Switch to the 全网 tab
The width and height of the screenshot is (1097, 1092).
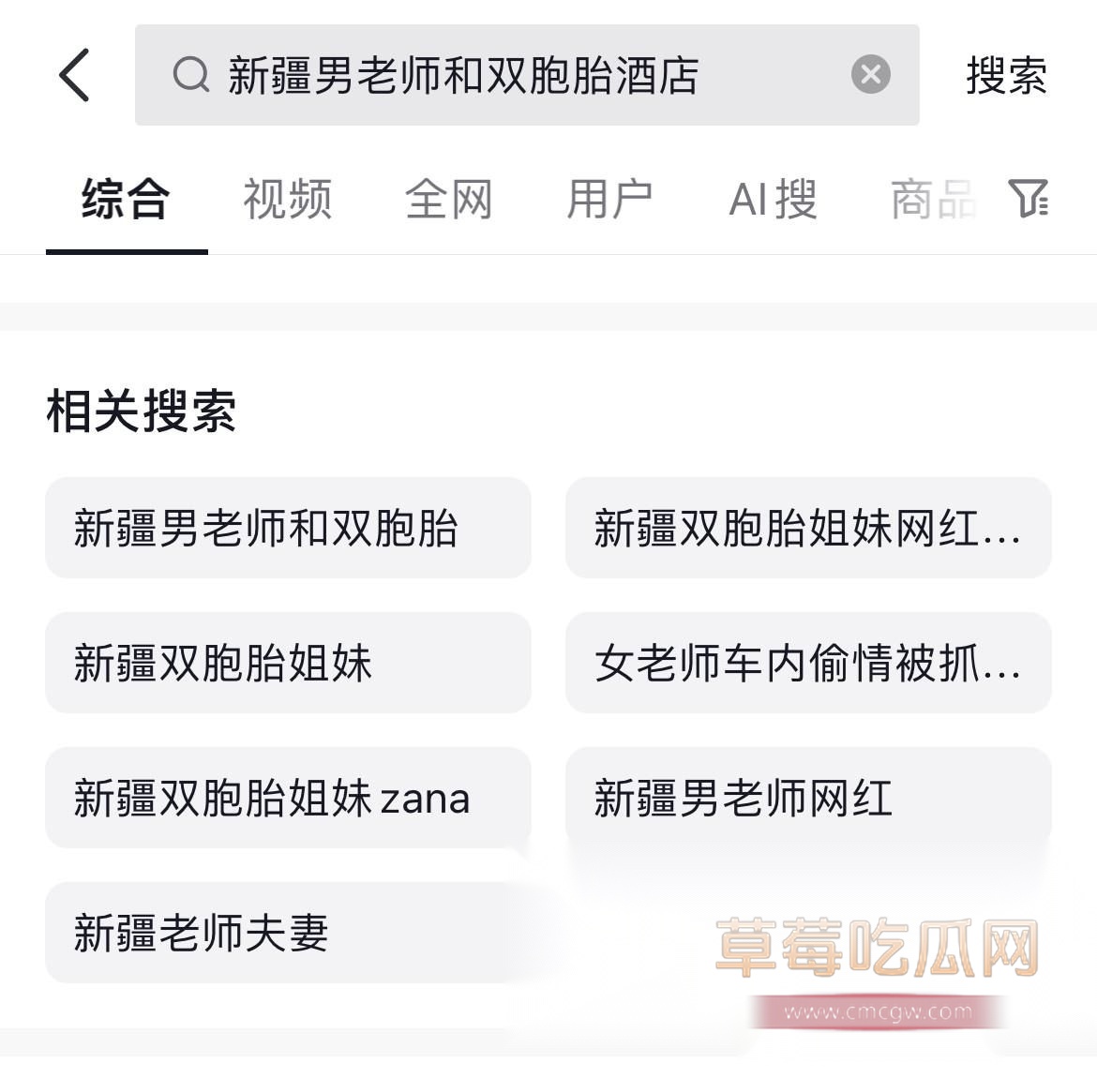(x=448, y=199)
